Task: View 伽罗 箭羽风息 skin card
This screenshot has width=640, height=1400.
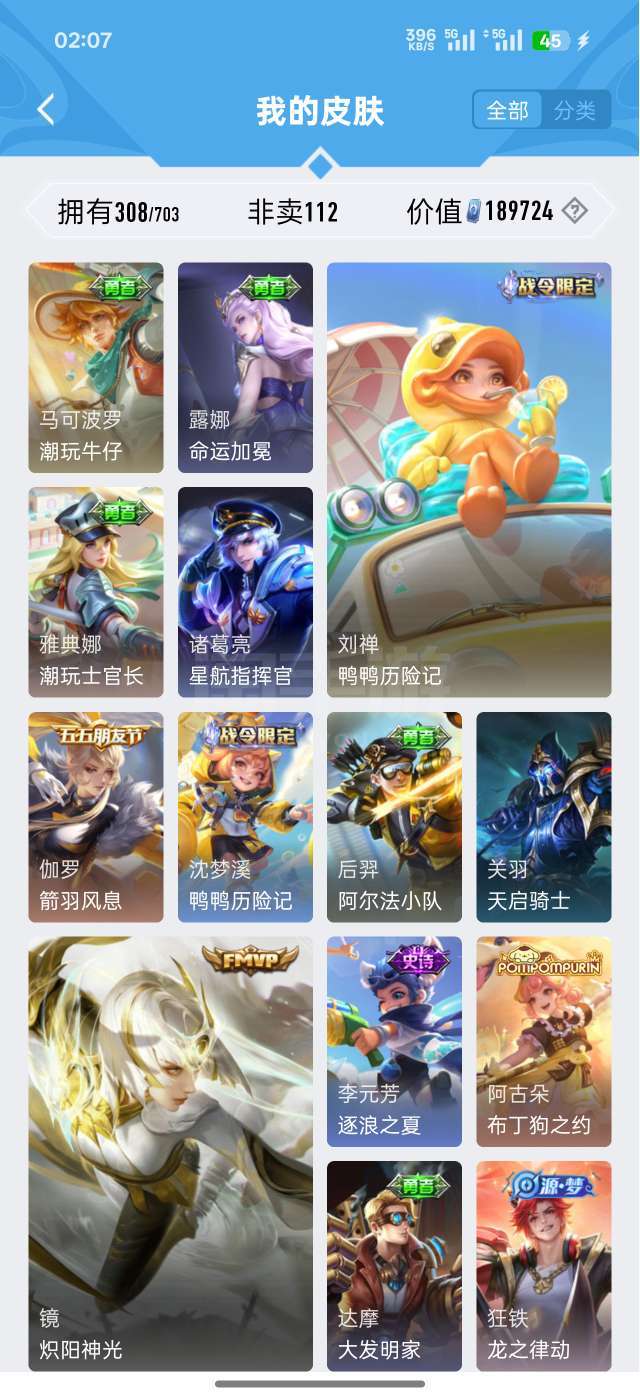Action: pos(96,817)
